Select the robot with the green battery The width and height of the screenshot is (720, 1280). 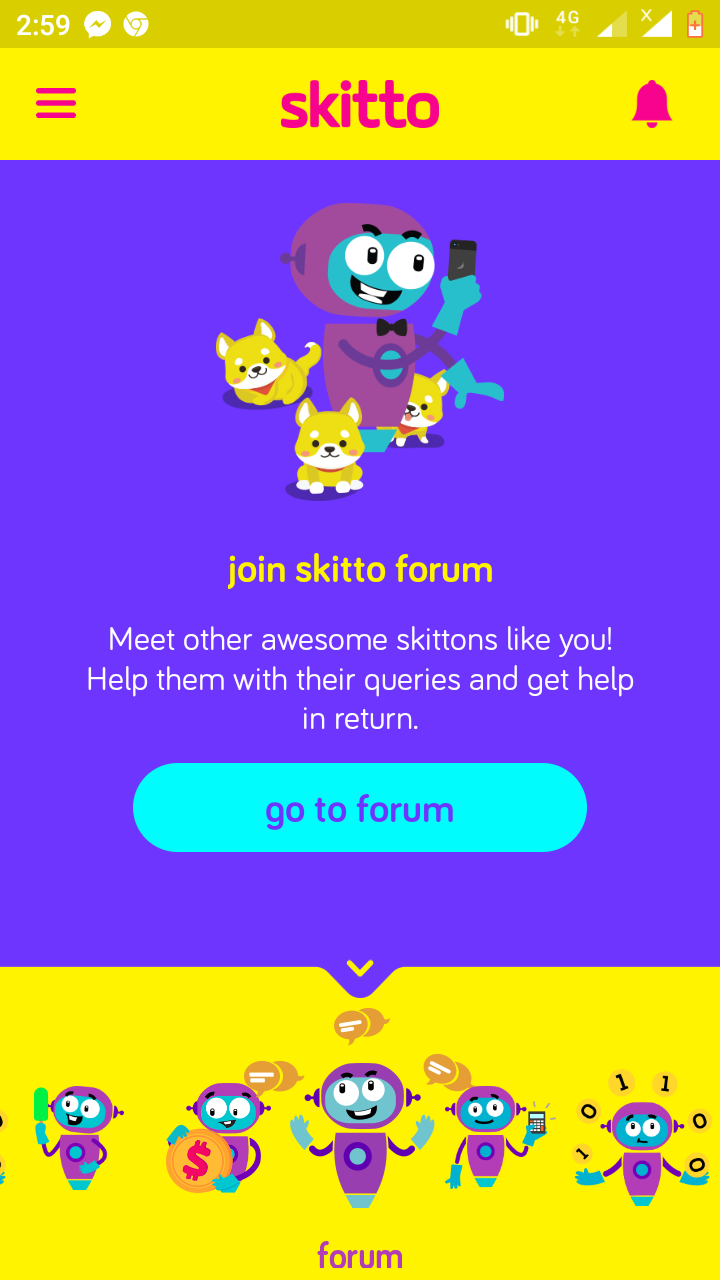[x=78, y=1135]
